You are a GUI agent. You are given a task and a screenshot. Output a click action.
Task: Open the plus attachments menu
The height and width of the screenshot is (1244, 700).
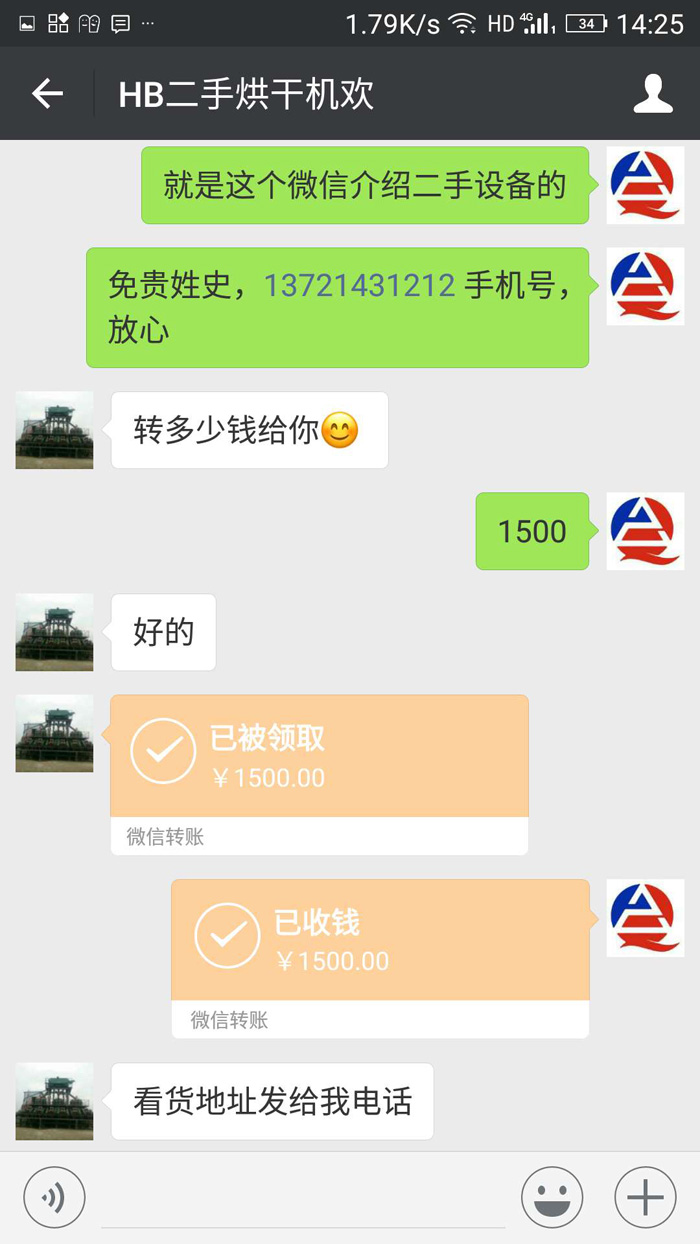[645, 1196]
